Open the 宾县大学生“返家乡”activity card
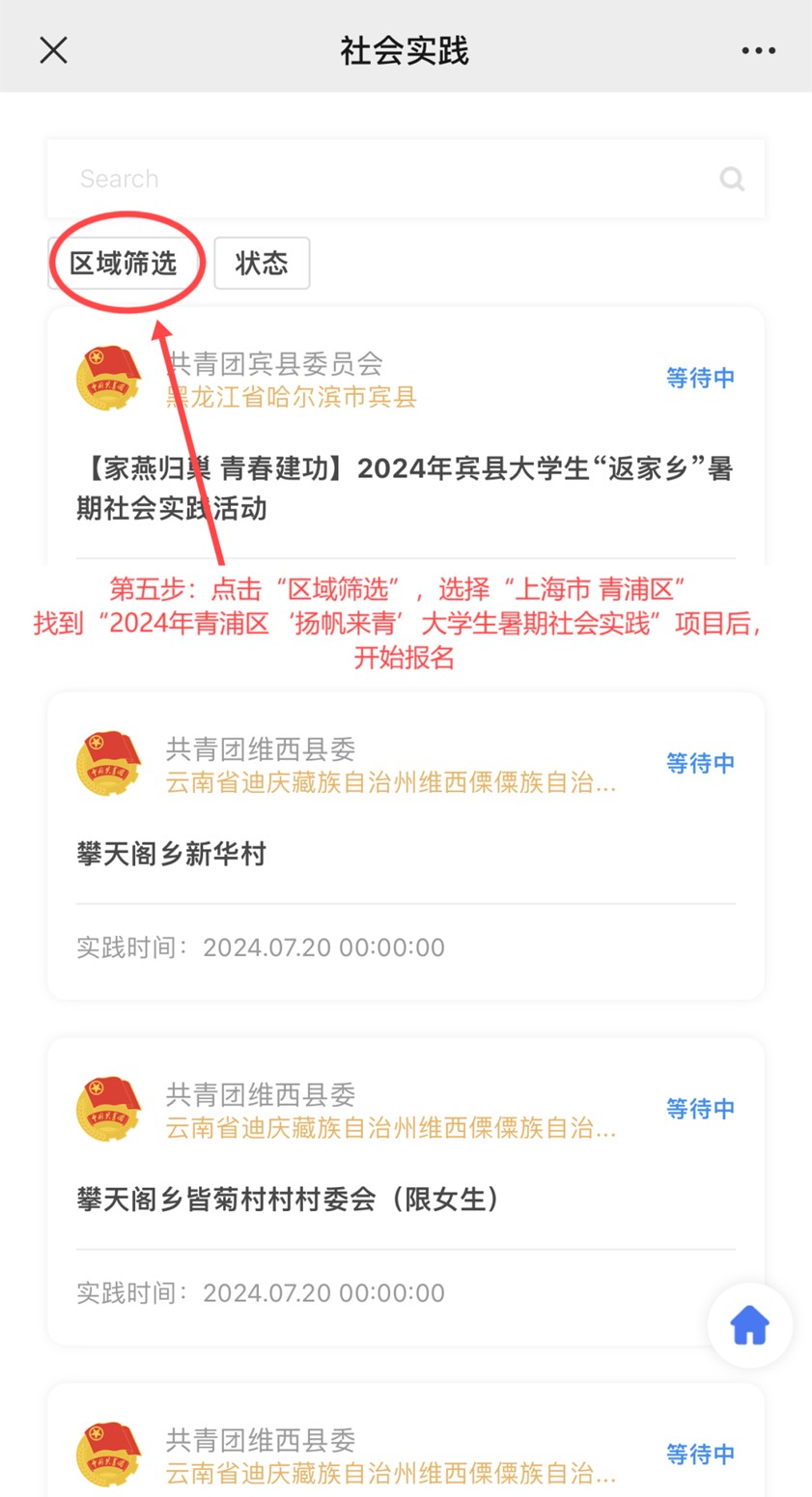The width and height of the screenshot is (812, 1497). click(406, 488)
